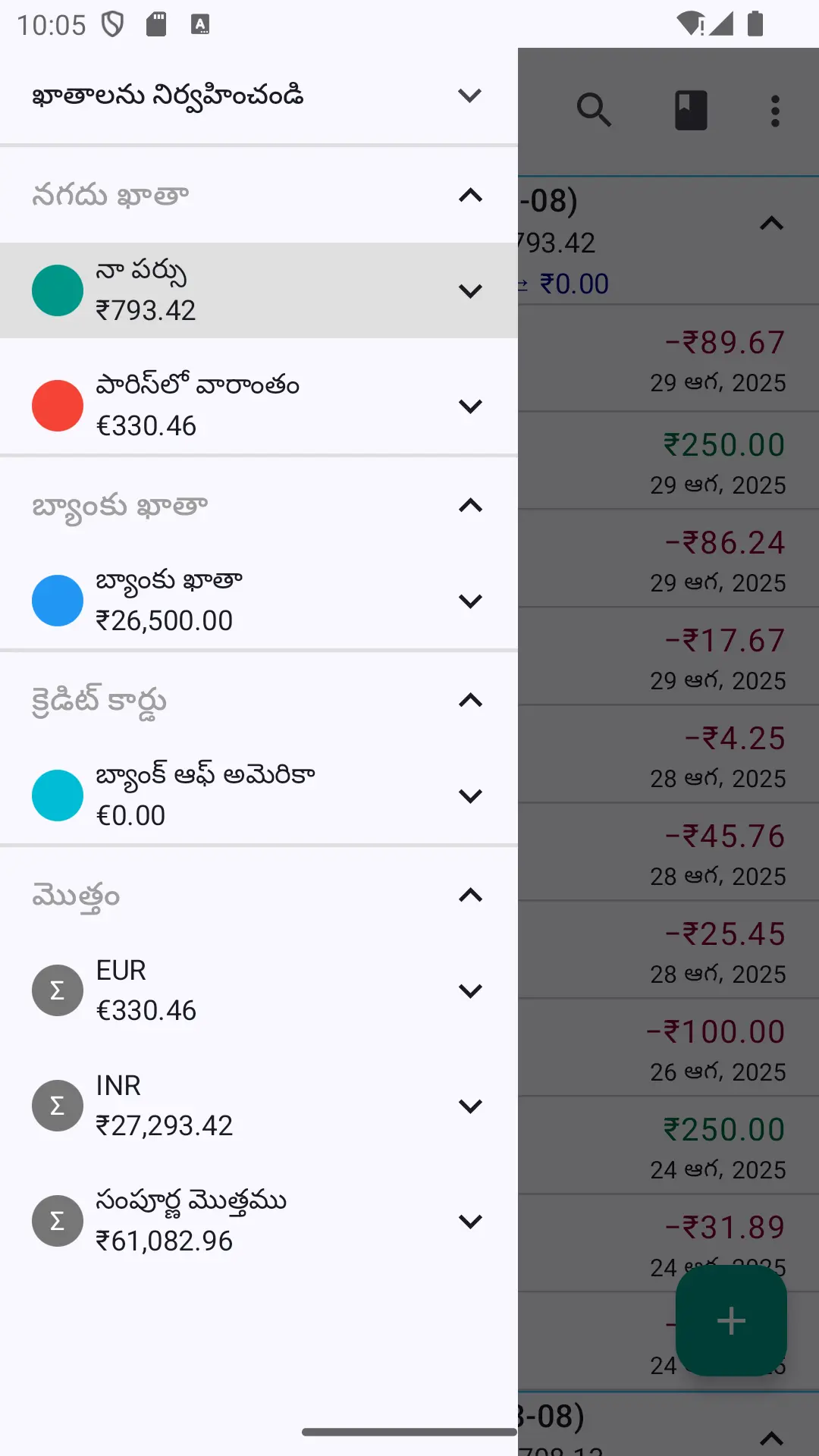Viewport: 819px width, 1456px height.
Task: Open the EUR total €330.46
Action: point(259,990)
